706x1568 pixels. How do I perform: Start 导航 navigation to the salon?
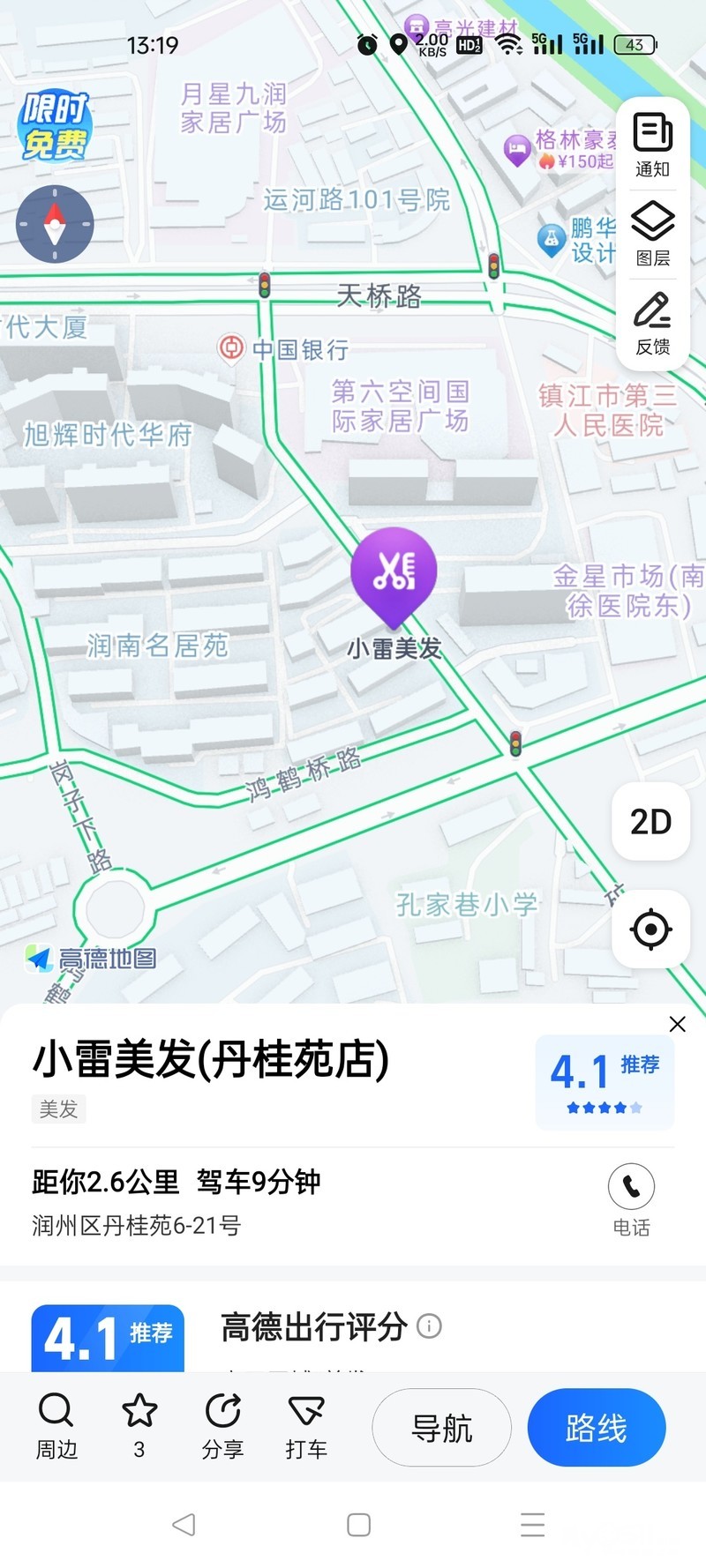tap(441, 1428)
